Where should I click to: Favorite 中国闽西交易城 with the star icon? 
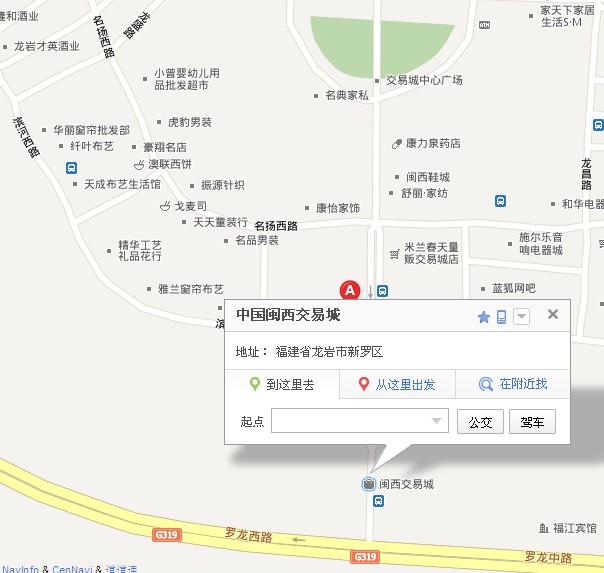484,317
